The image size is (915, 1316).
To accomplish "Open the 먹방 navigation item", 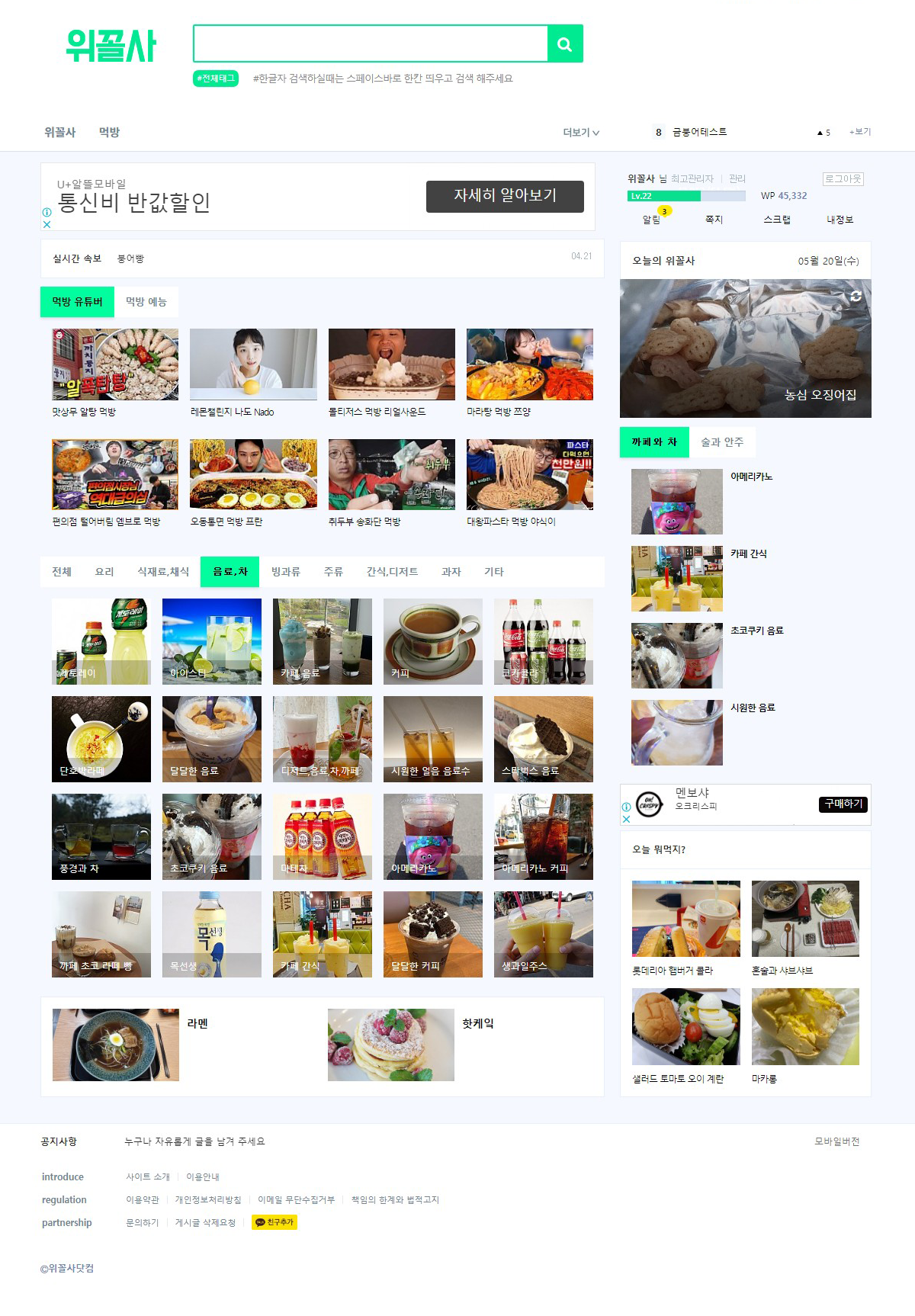I will pyautogui.click(x=109, y=132).
